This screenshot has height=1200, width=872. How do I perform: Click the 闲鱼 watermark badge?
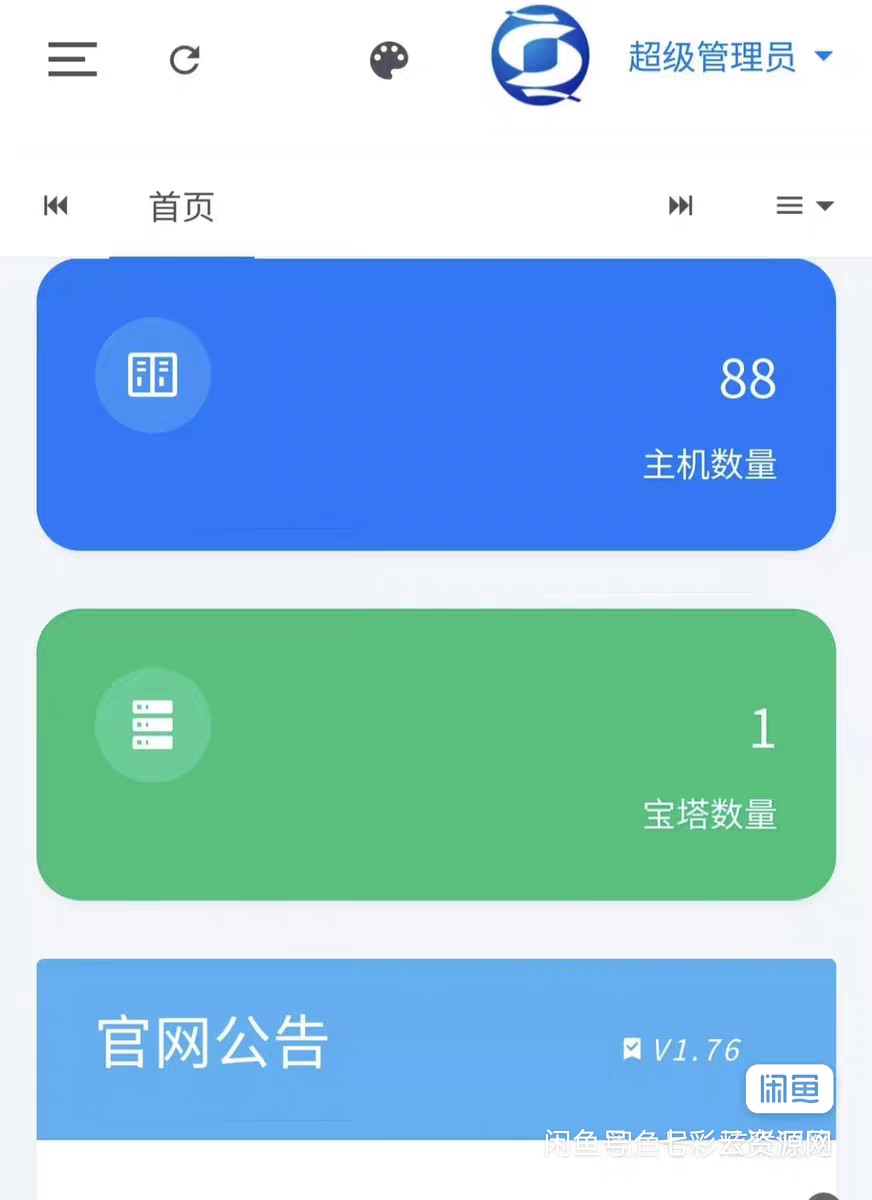tap(789, 1090)
